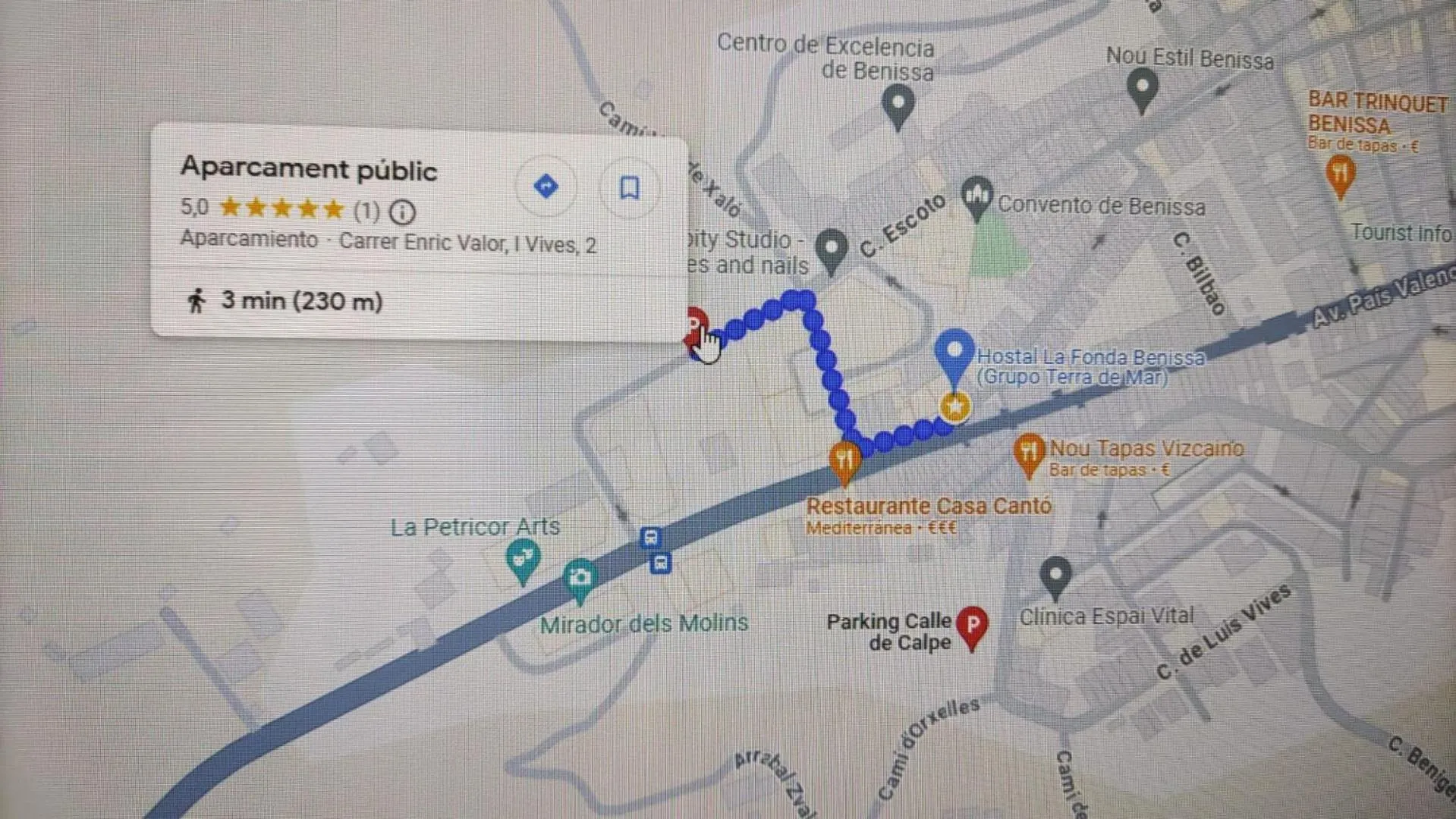Tap the Nou Estil Benissa marker
Screen dimensions: 1456x819
[1142, 87]
